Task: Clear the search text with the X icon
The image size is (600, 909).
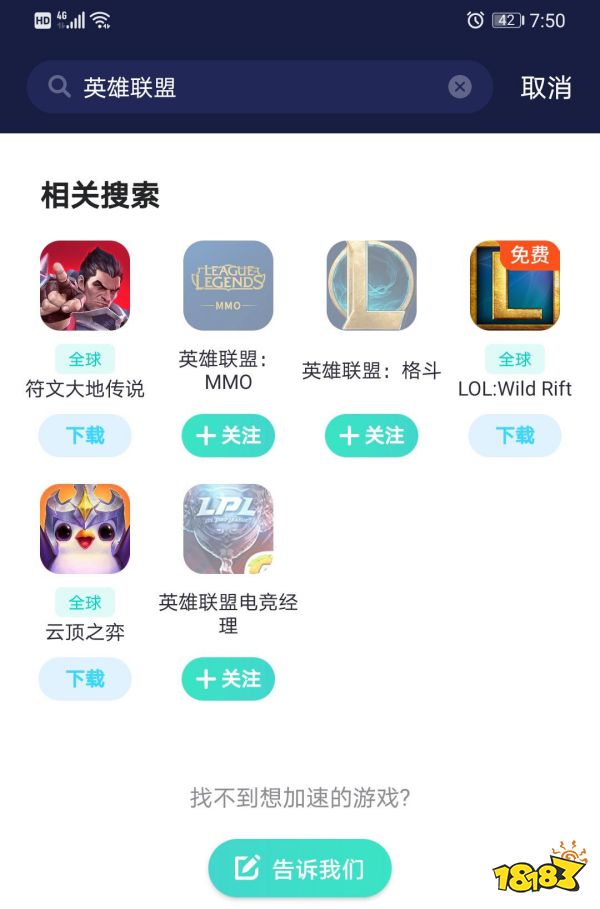Action: (459, 87)
